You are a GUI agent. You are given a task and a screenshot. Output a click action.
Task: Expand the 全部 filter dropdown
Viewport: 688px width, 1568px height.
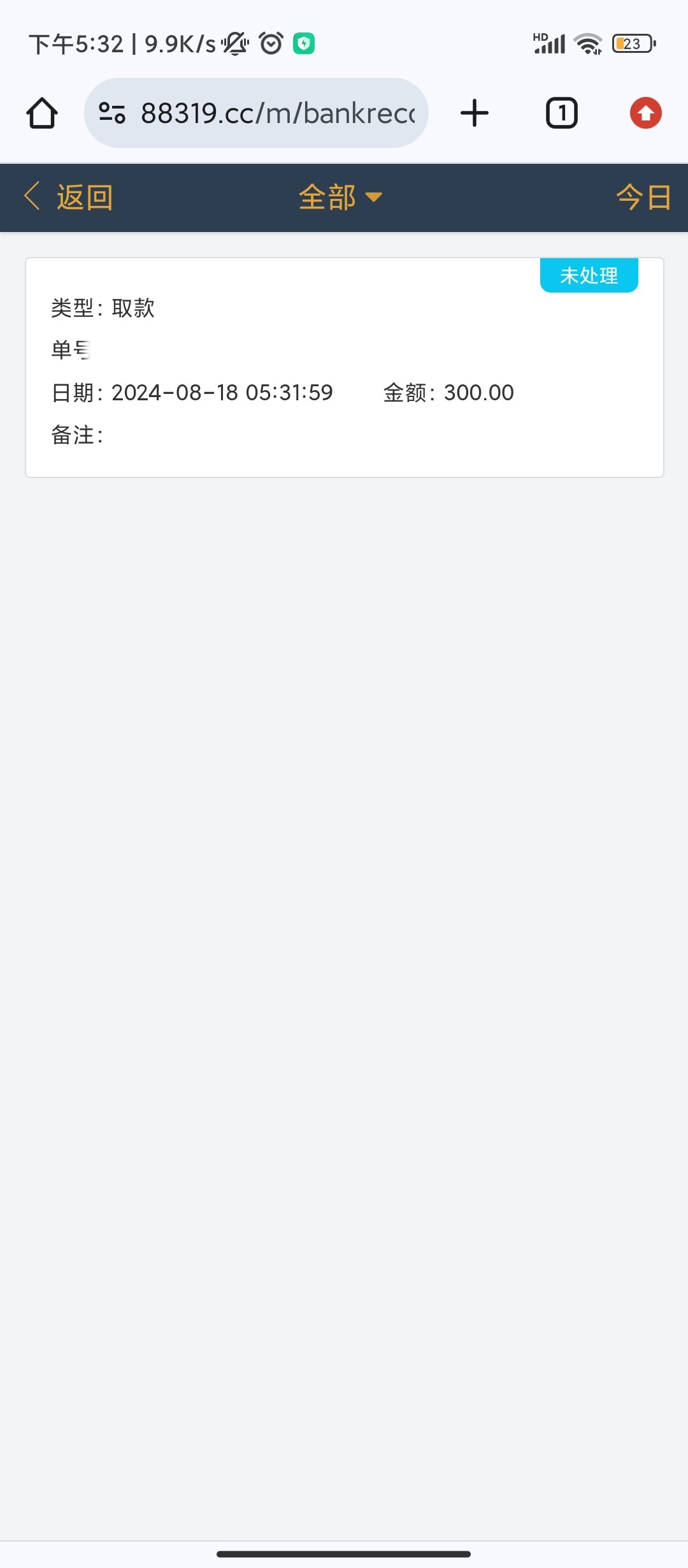[340, 197]
